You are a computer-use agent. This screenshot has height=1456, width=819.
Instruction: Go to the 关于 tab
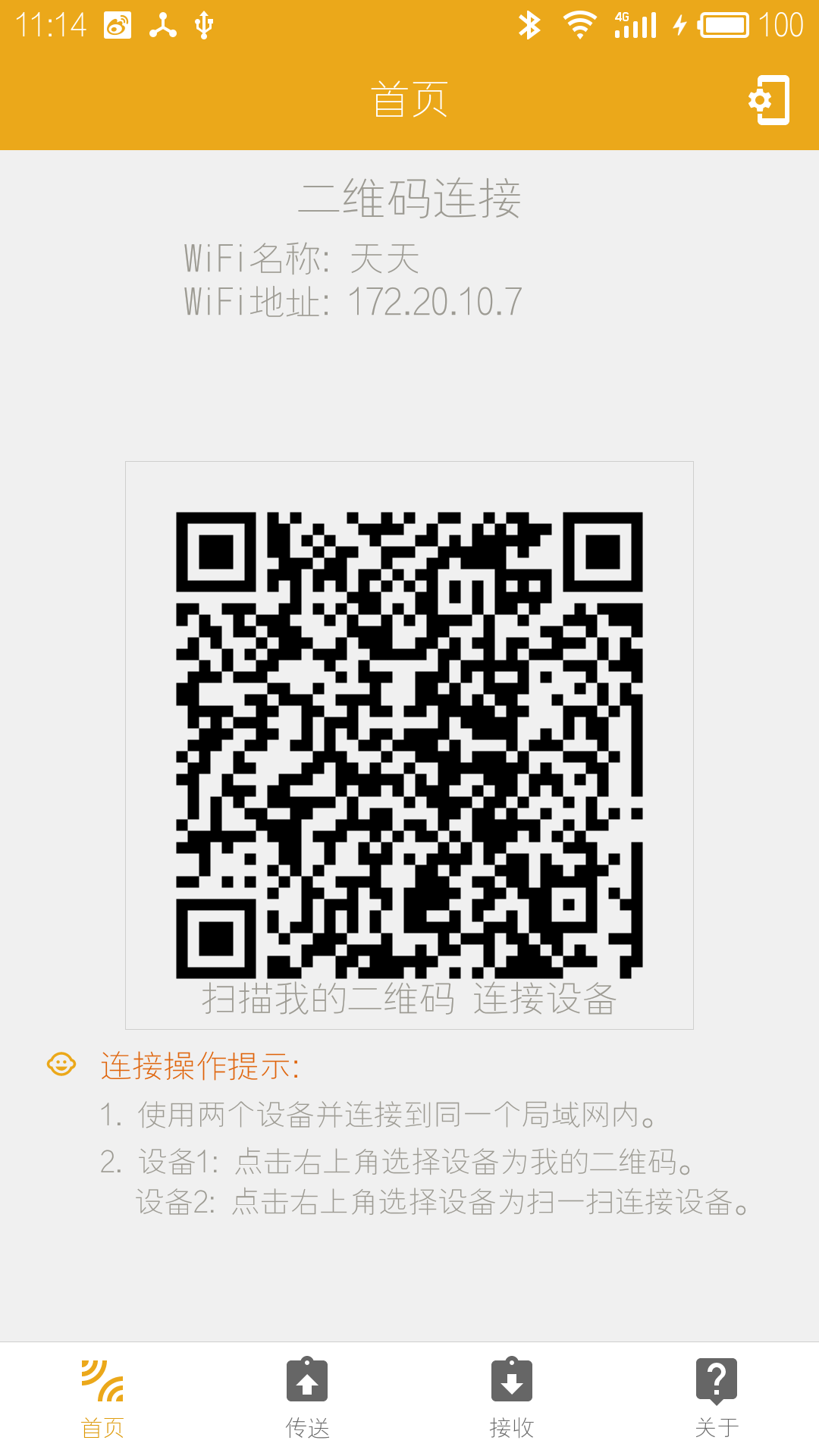(717, 1398)
